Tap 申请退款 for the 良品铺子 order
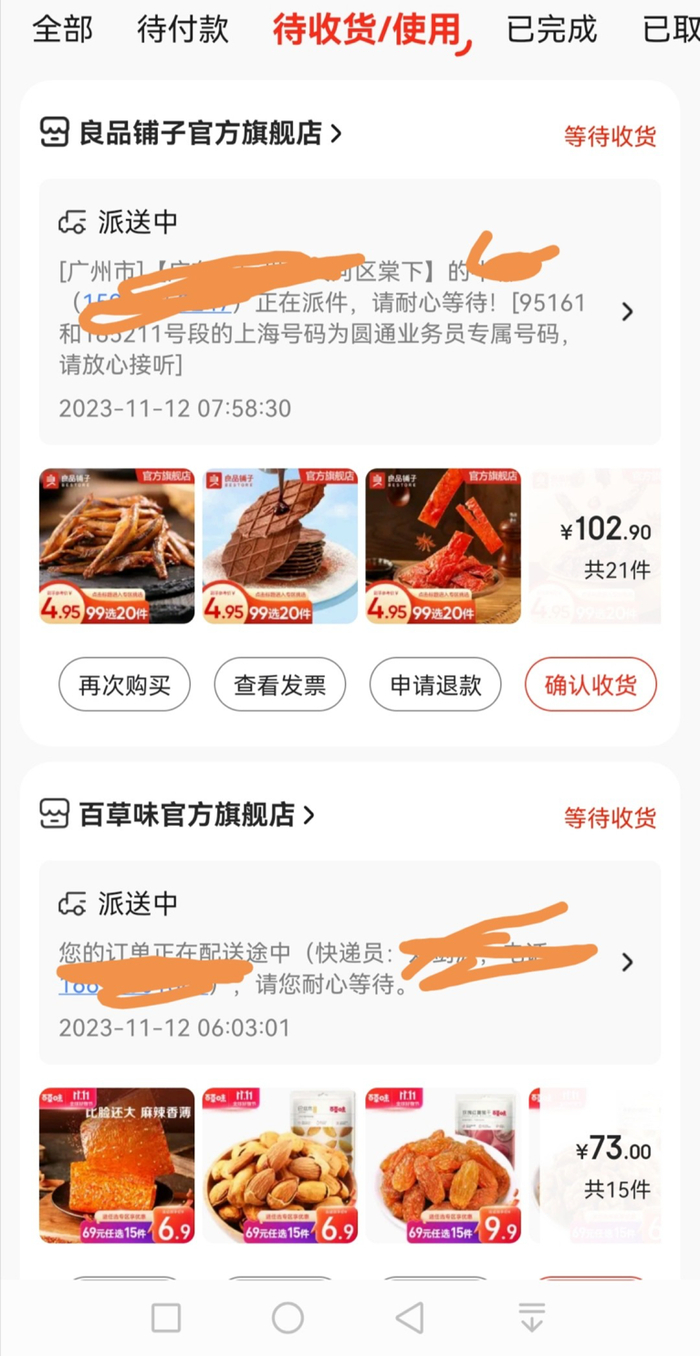The width and height of the screenshot is (700, 1356). [x=436, y=685]
